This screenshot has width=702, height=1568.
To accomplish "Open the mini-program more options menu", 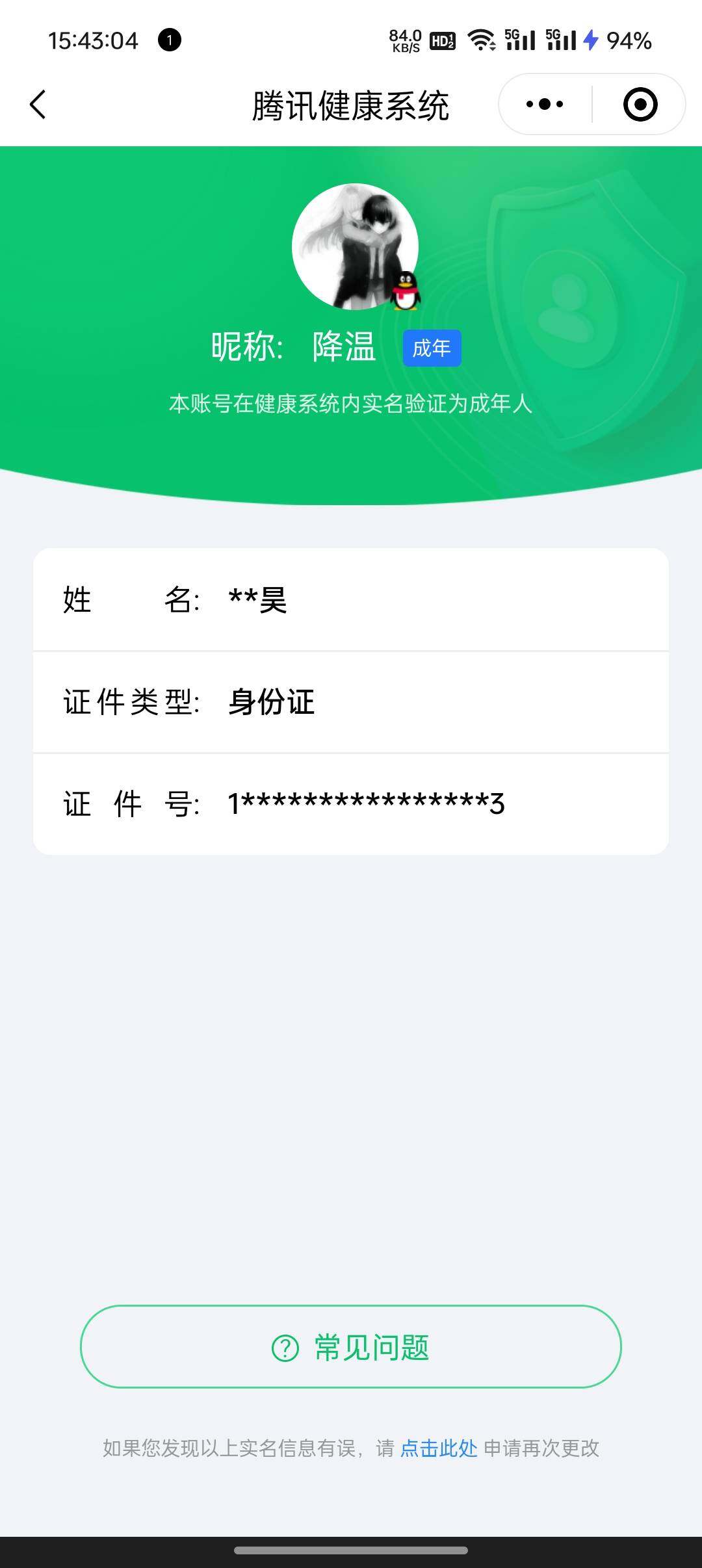I will (x=544, y=104).
